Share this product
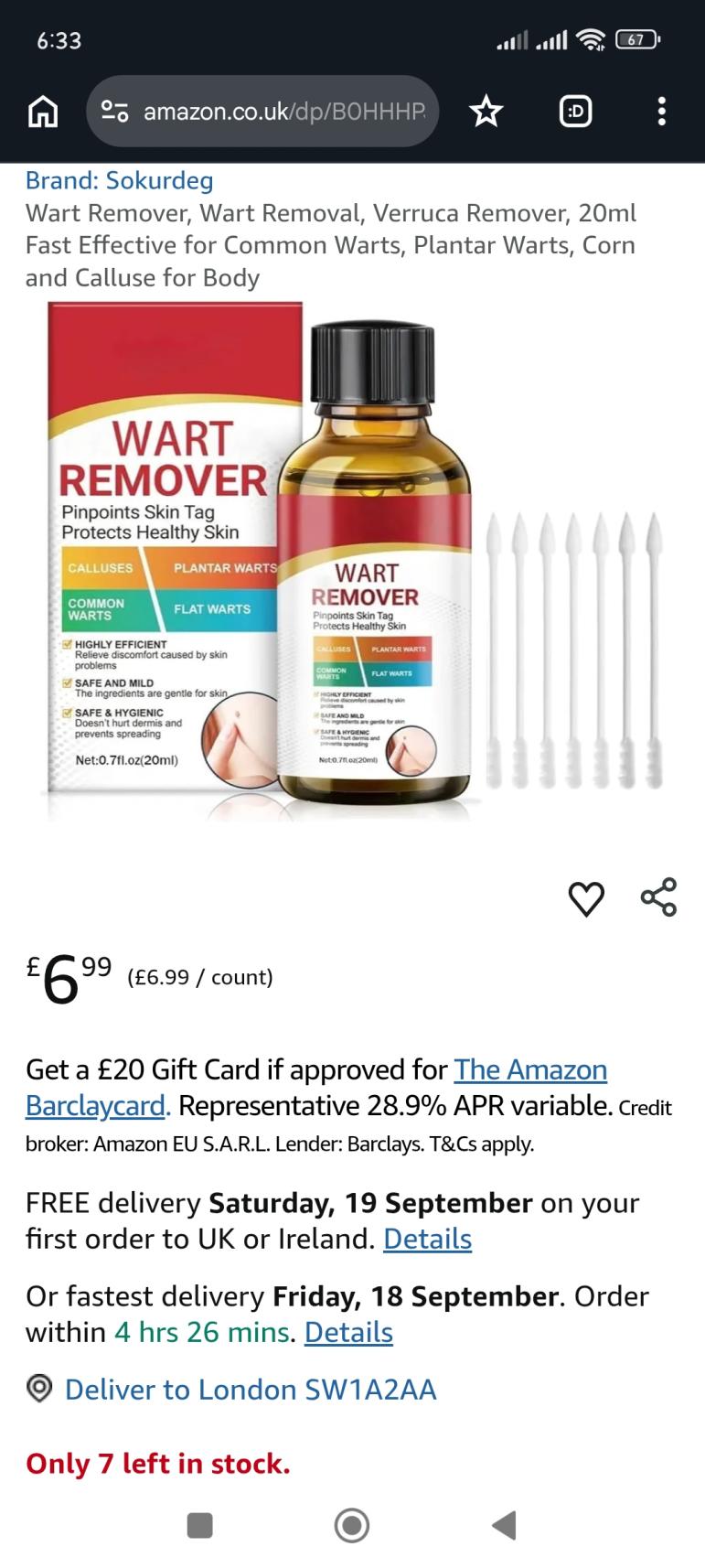 point(658,897)
